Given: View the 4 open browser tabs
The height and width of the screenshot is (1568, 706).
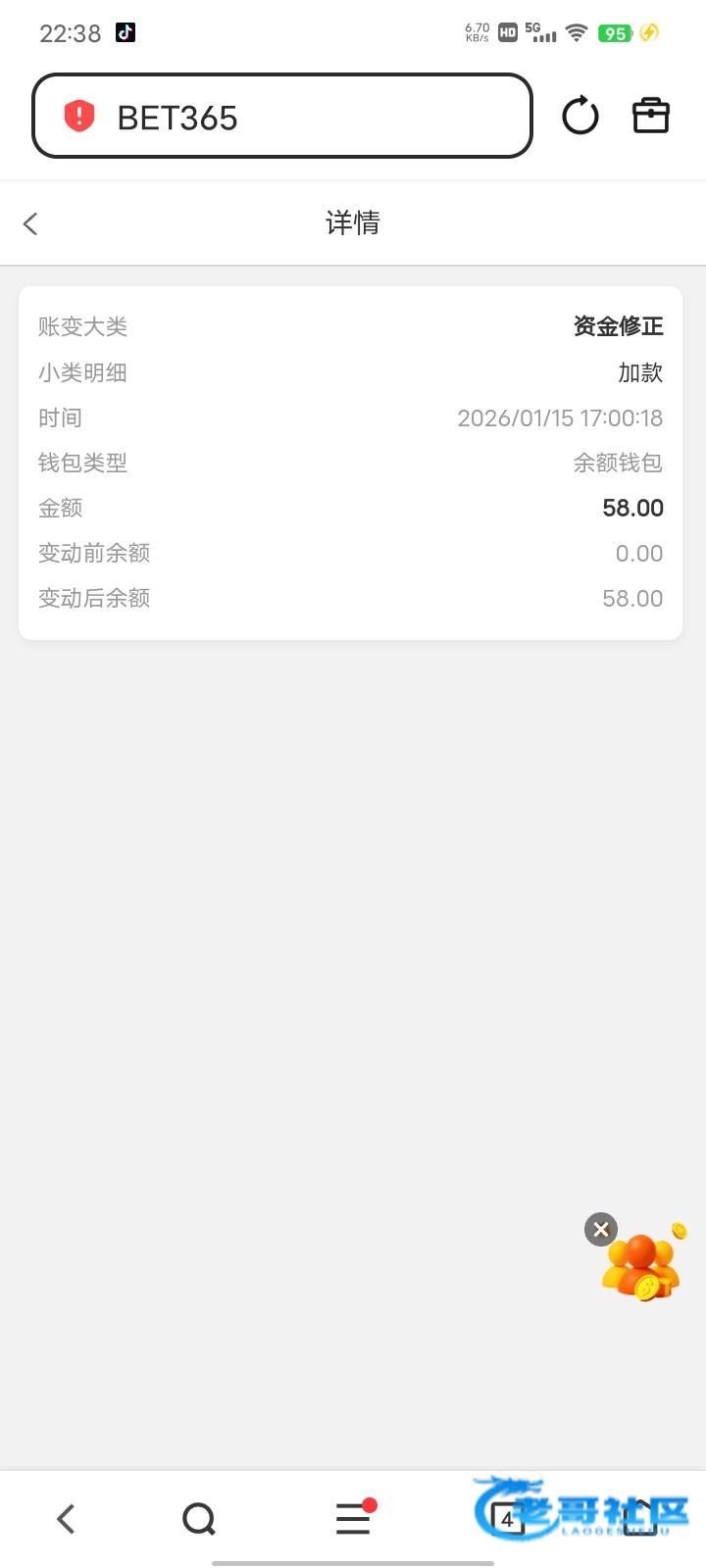Looking at the screenshot, I should pyautogui.click(x=506, y=1519).
